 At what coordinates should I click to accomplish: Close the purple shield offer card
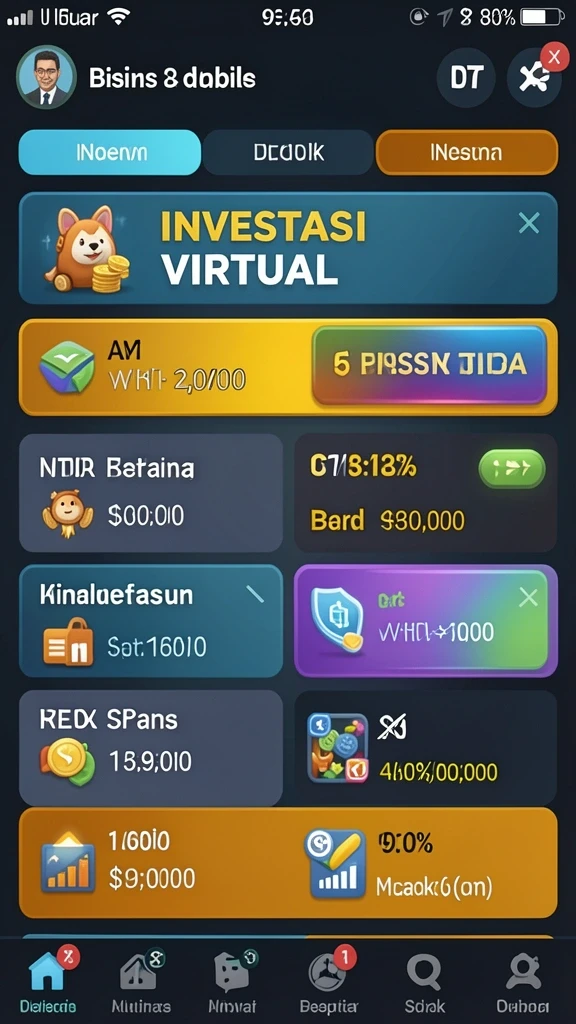click(528, 597)
